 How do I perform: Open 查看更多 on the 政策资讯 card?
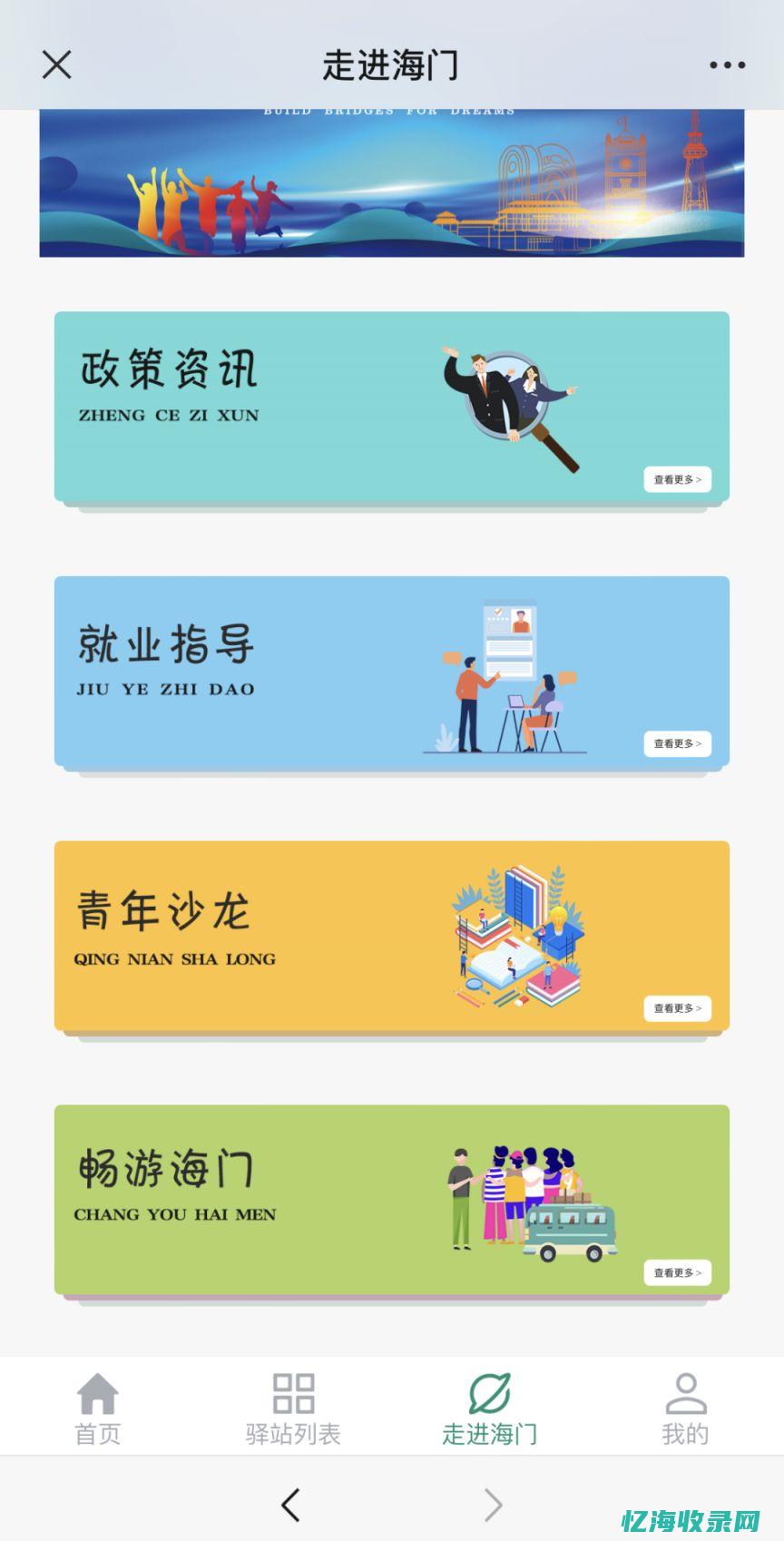click(x=677, y=479)
